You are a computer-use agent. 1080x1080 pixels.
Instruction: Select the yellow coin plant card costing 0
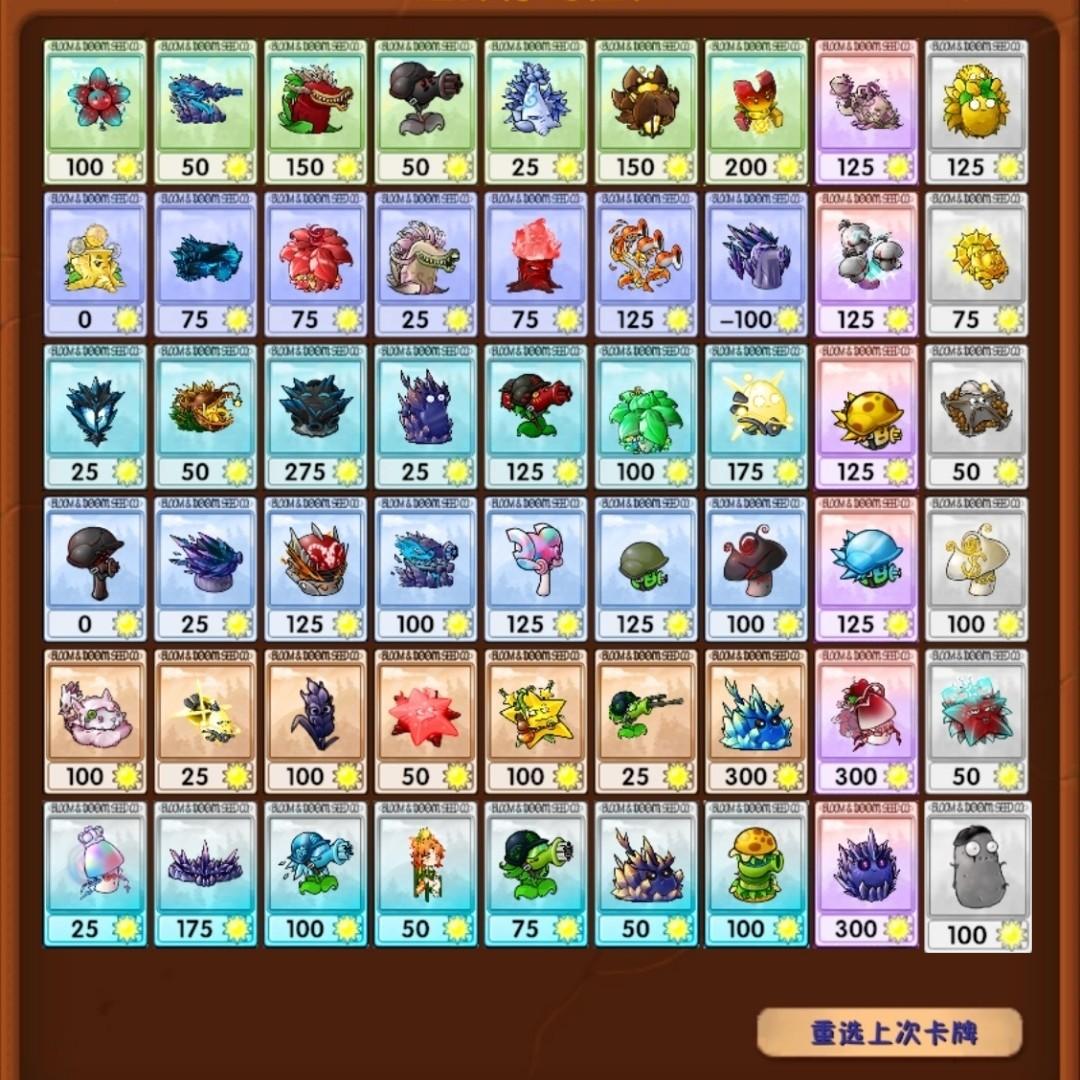(x=95, y=264)
